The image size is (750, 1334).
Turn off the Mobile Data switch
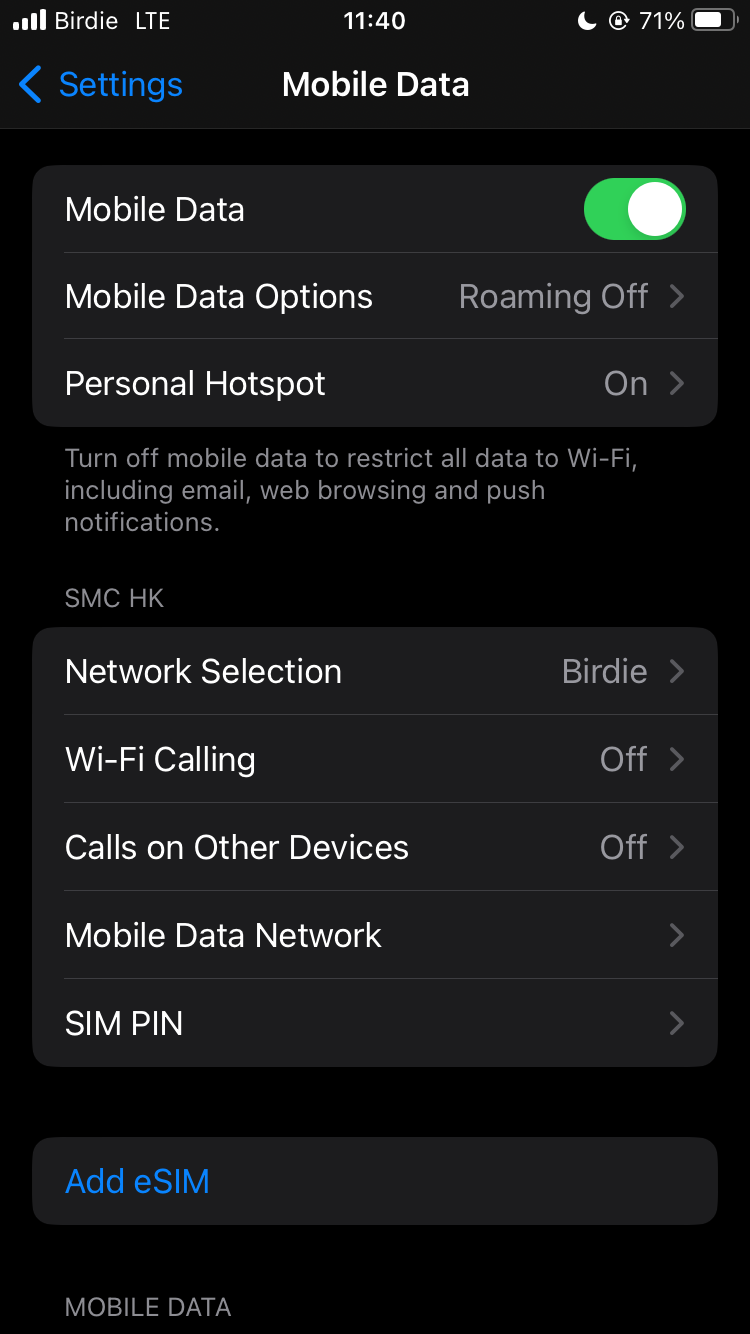[x=635, y=209]
